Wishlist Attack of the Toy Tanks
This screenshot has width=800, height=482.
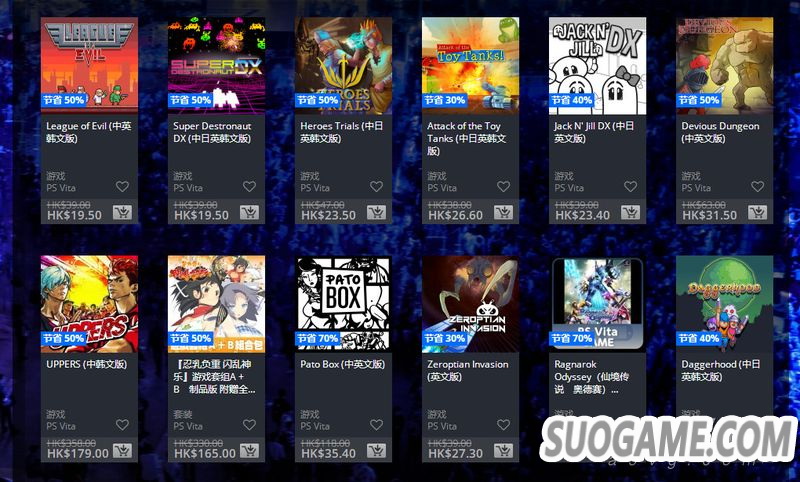pos(503,187)
